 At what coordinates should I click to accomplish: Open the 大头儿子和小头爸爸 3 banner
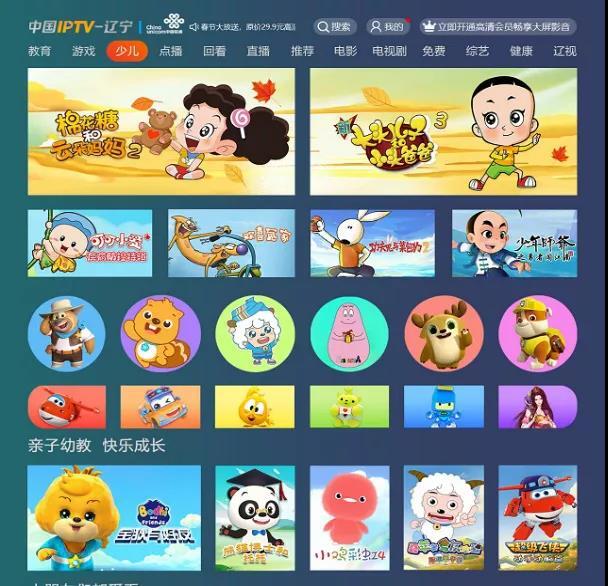pos(443,131)
